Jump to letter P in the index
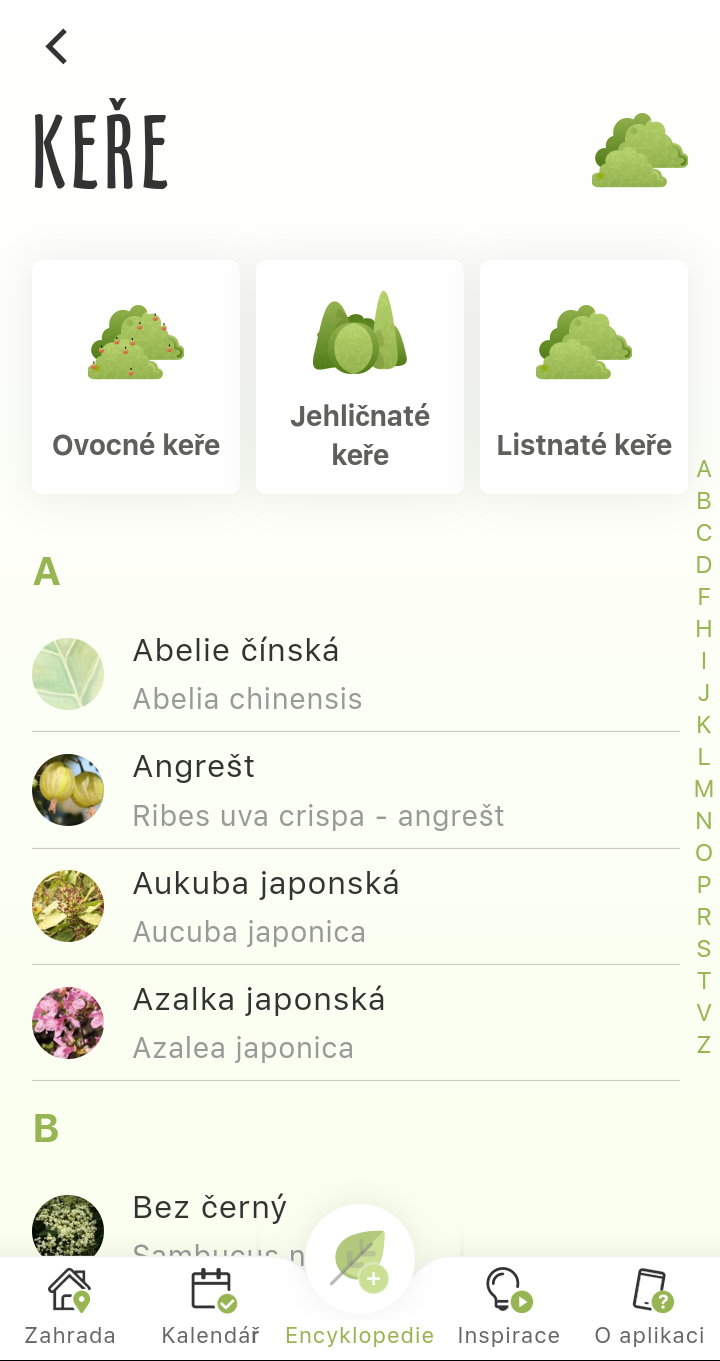The width and height of the screenshot is (720, 1361). 704,884
